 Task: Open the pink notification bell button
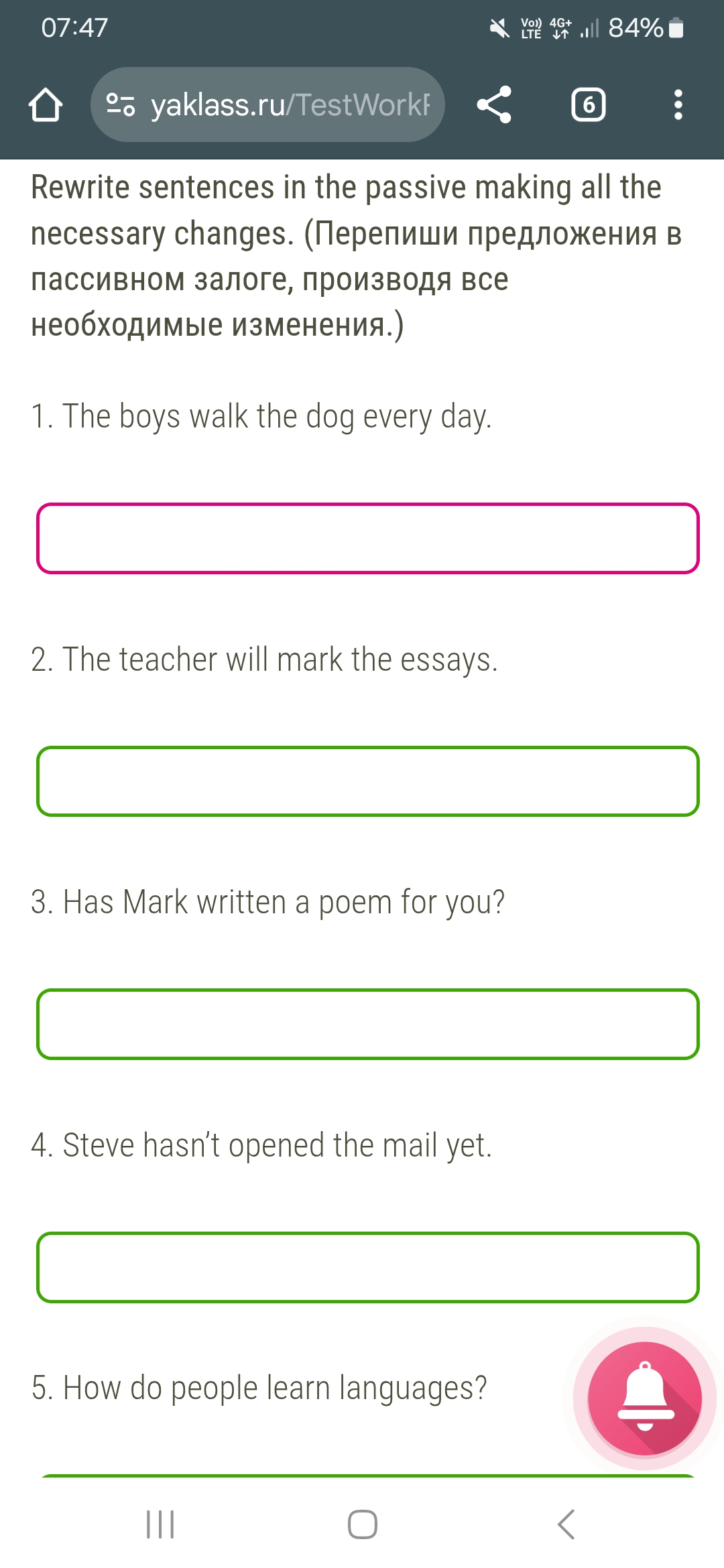click(644, 1398)
